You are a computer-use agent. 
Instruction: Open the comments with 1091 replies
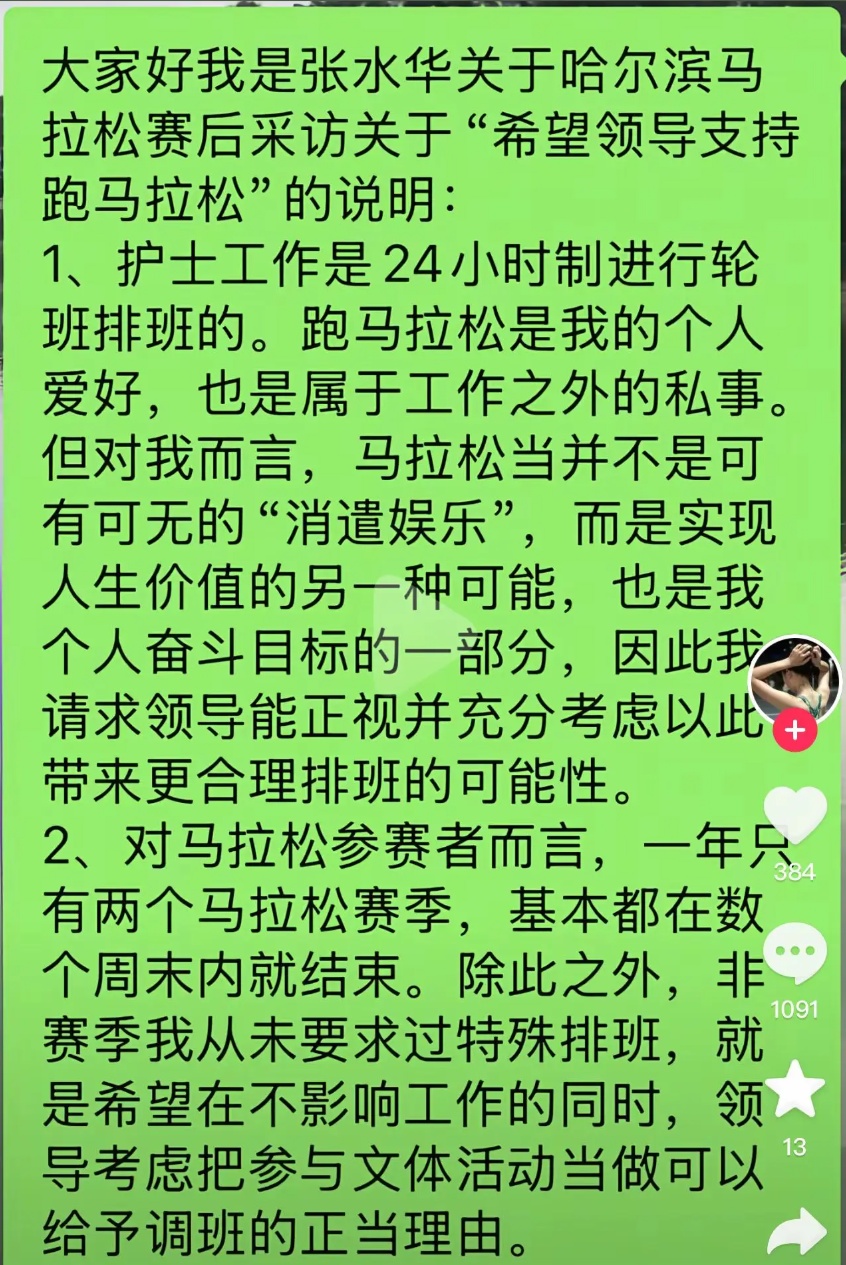point(795,954)
